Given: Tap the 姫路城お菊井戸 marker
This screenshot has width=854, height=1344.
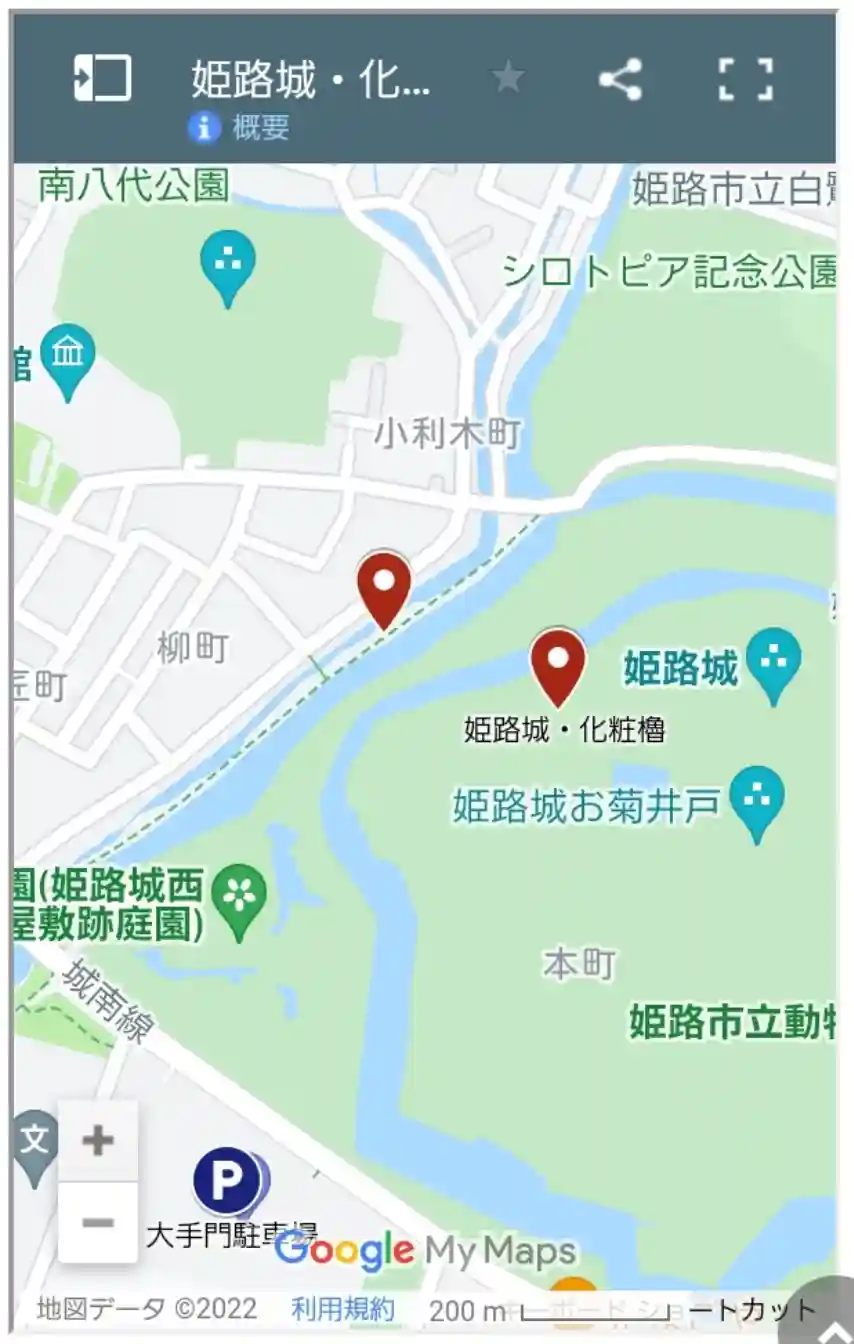Looking at the screenshot, I should tap(757, 798).
